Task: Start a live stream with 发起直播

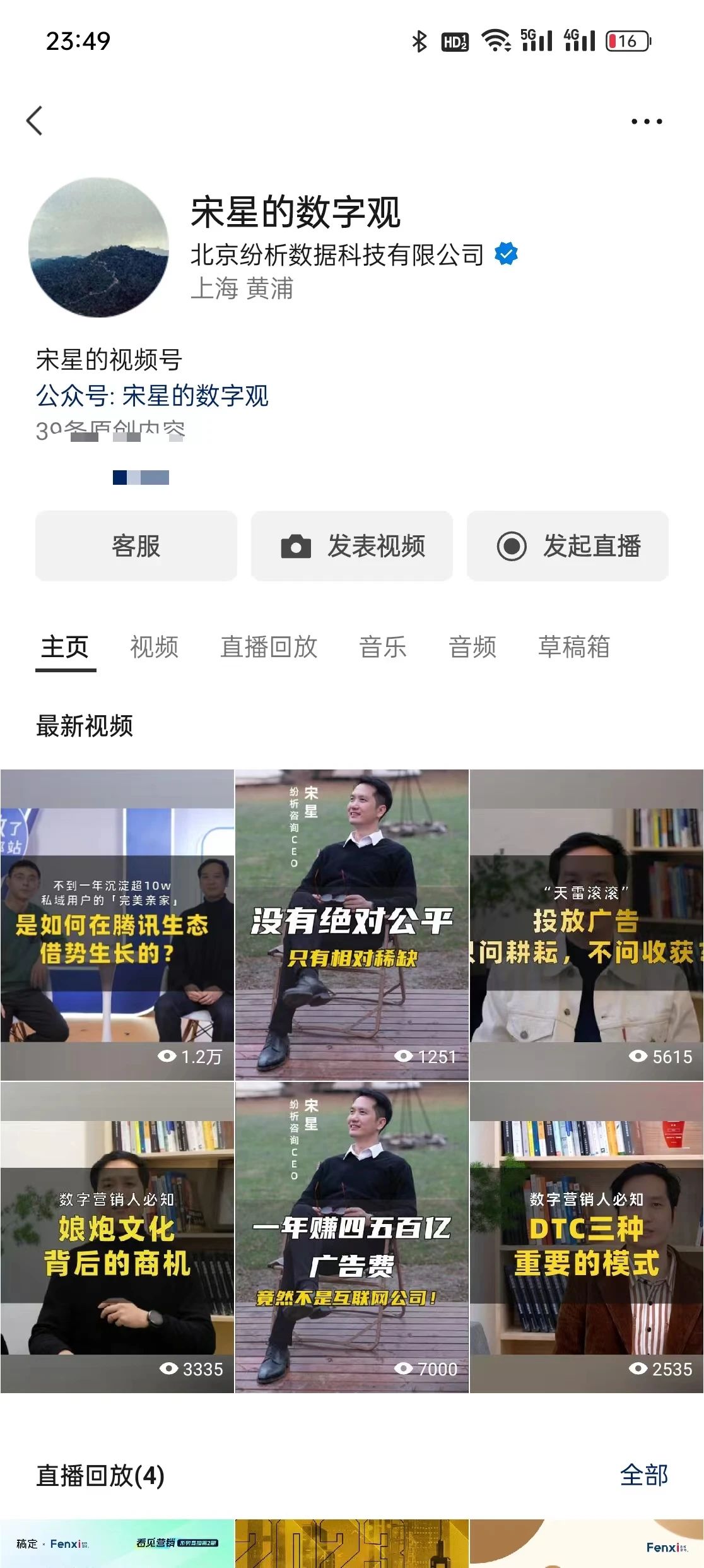Action: (568, 546)
